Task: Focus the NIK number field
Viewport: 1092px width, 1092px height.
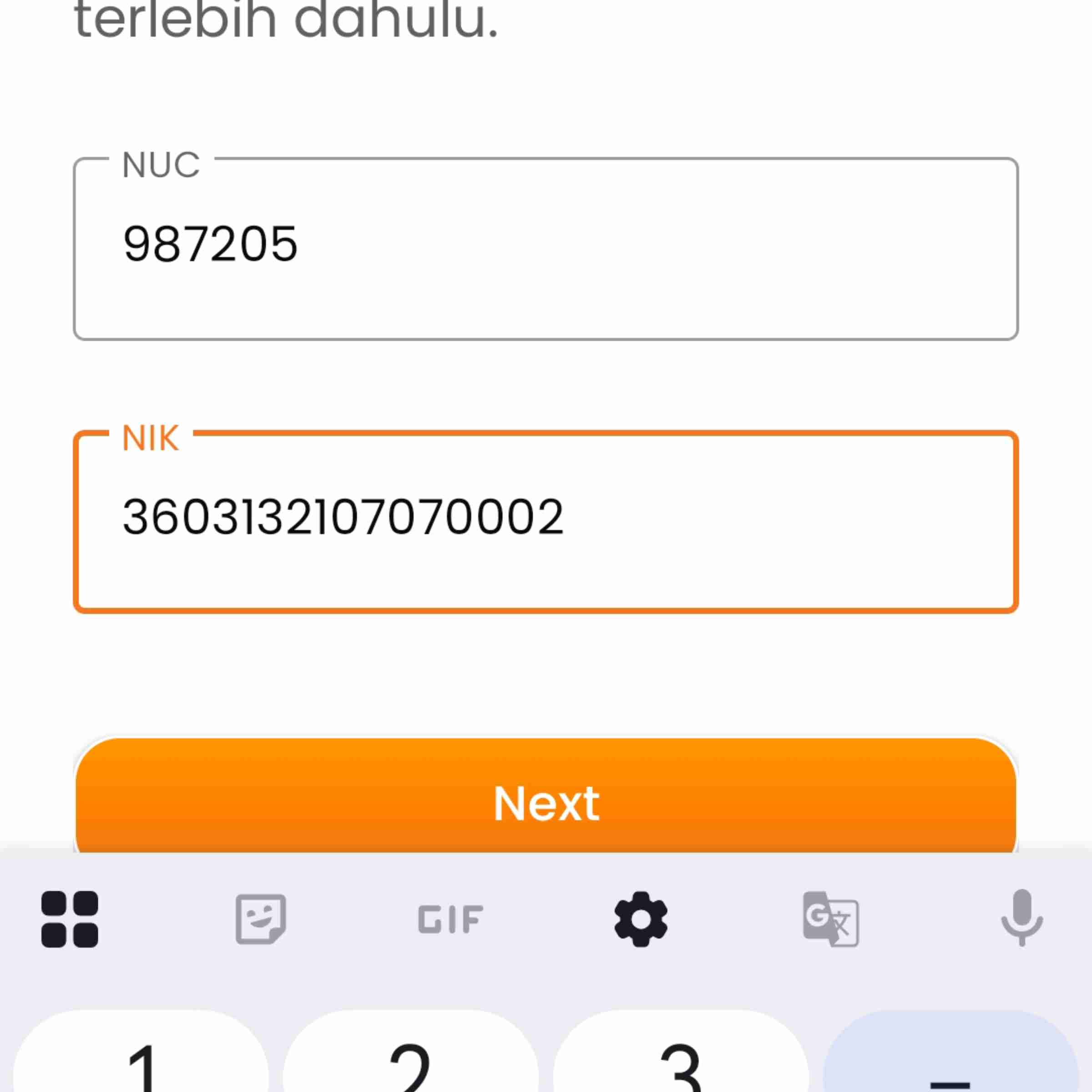Action: pos(546,521)
